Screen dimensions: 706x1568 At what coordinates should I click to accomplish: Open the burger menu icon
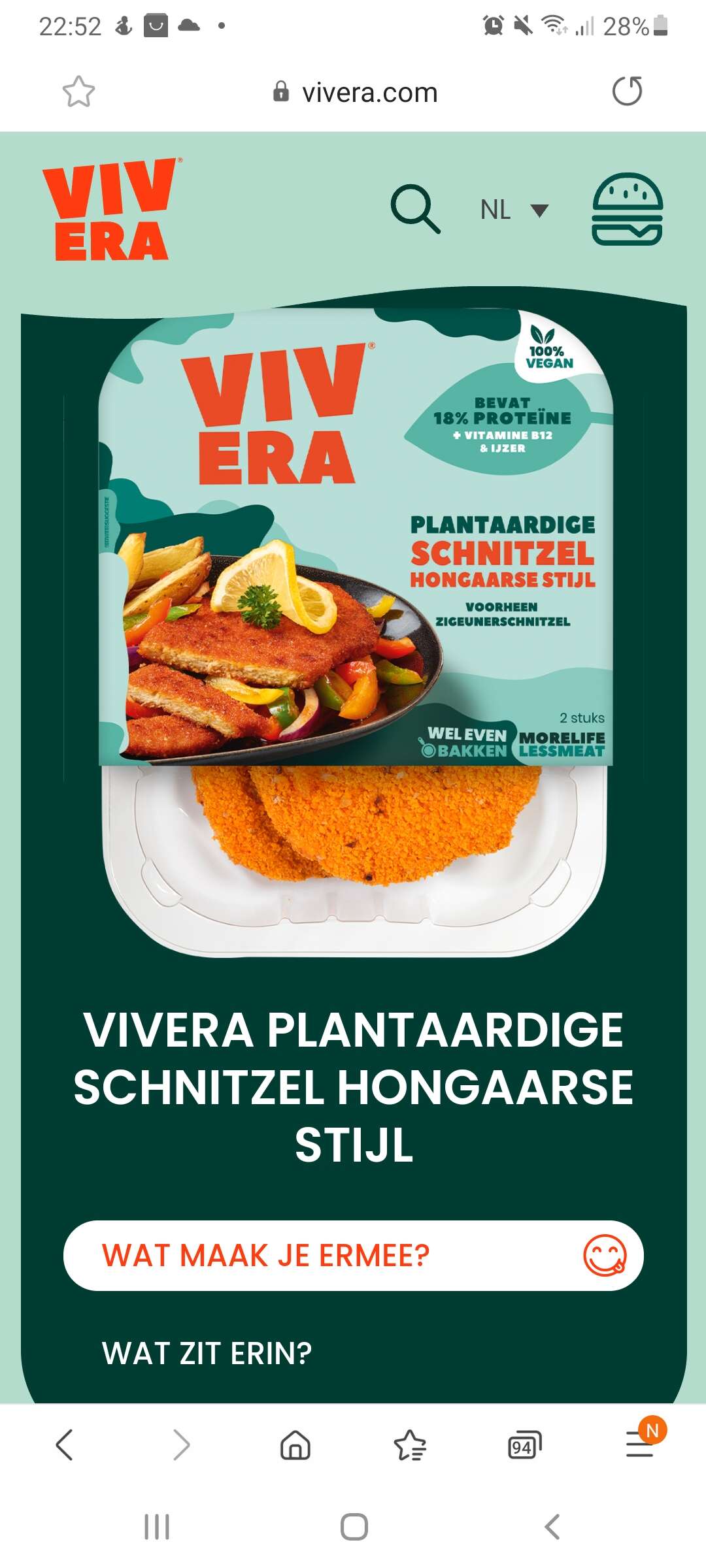point(627,209)
